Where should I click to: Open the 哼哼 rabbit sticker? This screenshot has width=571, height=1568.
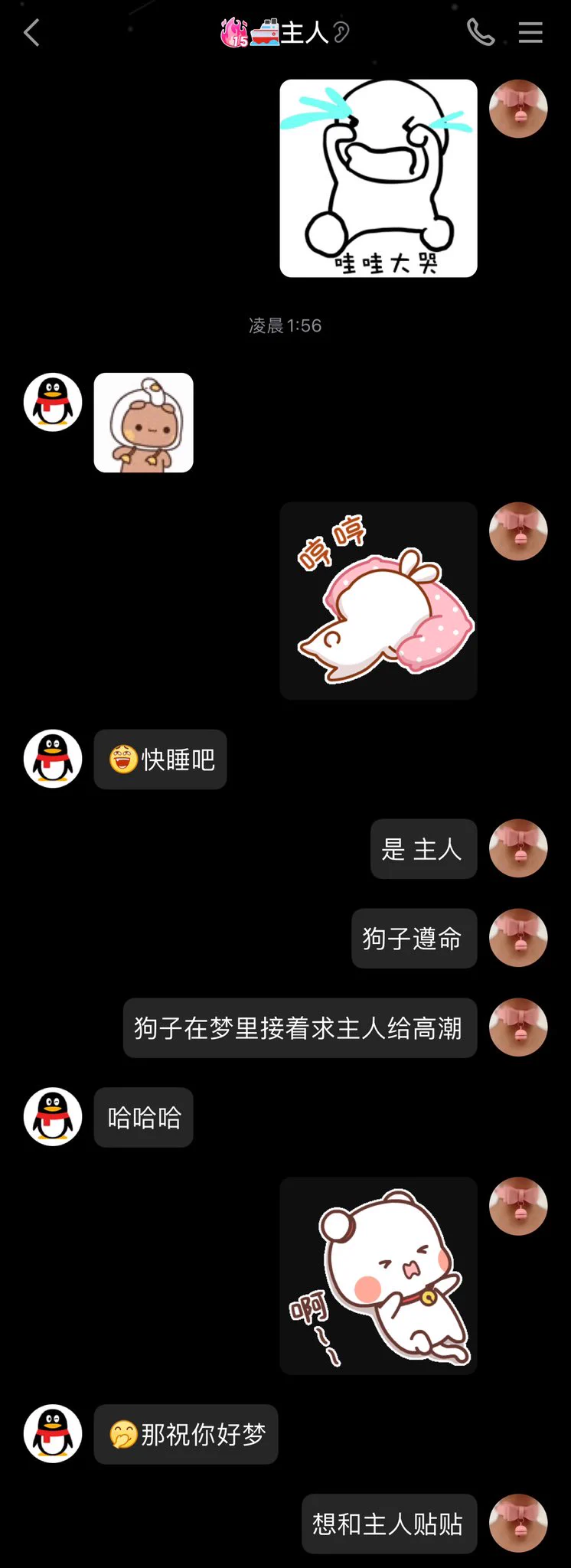click(x=378, y=600)
